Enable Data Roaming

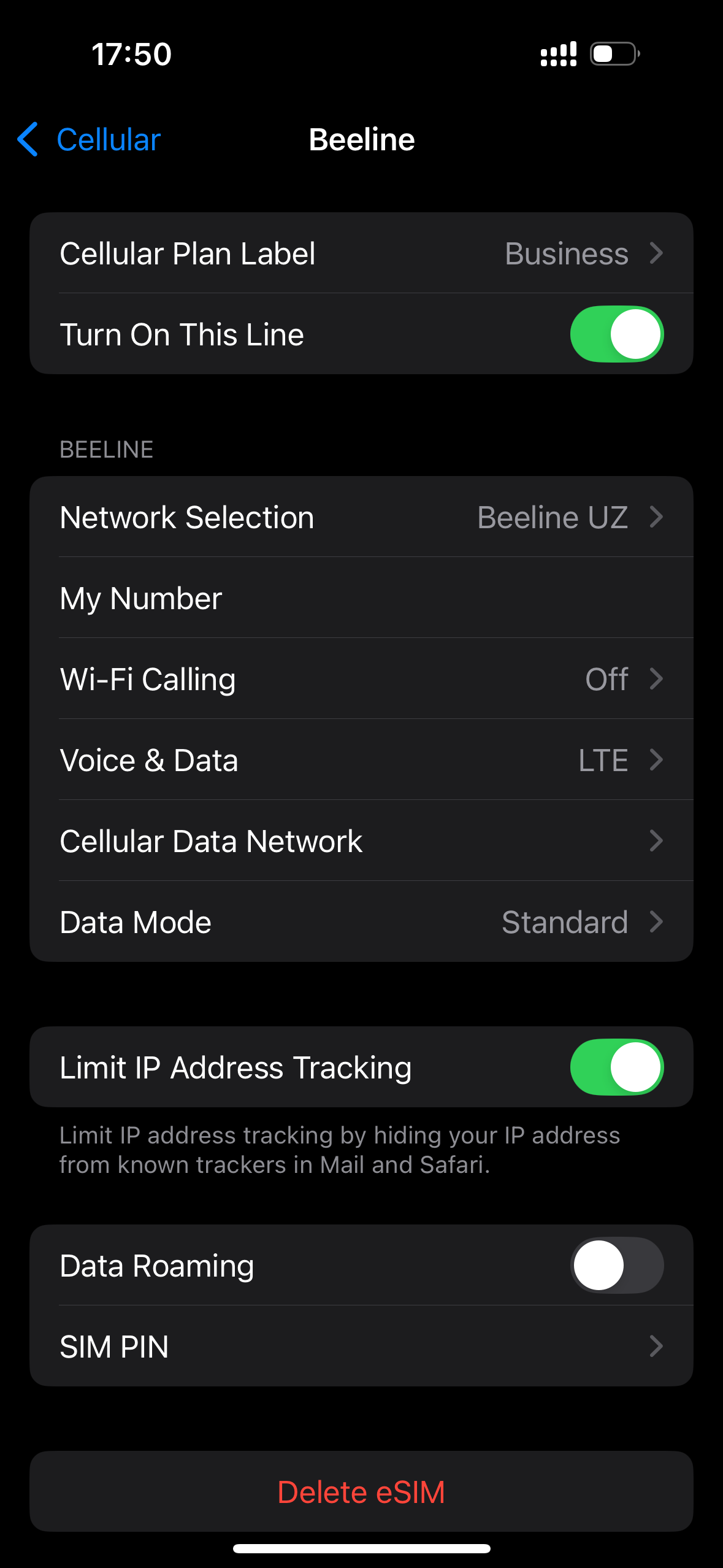617,1265
